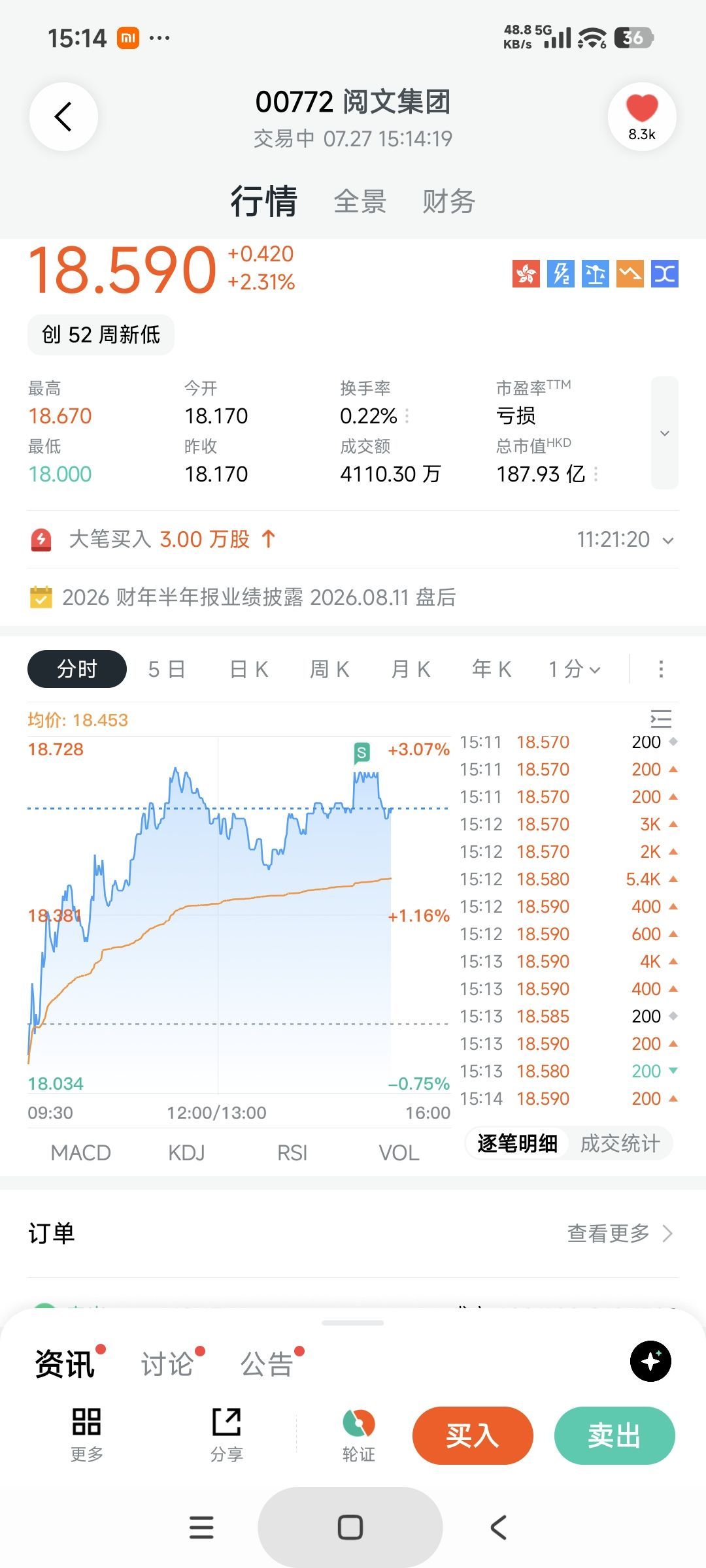This screenshot has width=706, height=1568.
Task: Expand the quote details chevron
Action: [x=665, y=433]
